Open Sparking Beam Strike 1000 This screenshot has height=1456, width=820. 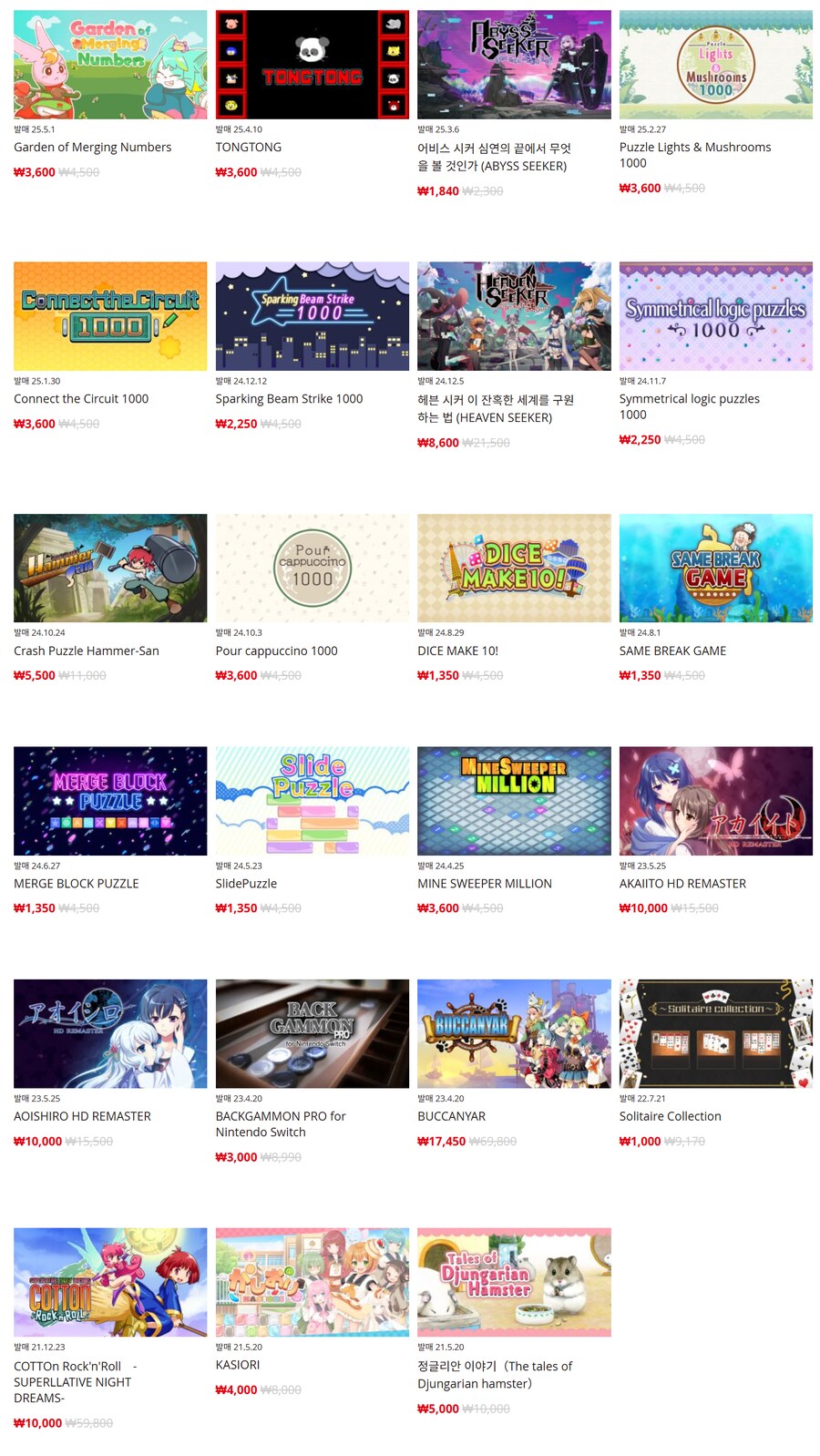click(x=312, y=316)
